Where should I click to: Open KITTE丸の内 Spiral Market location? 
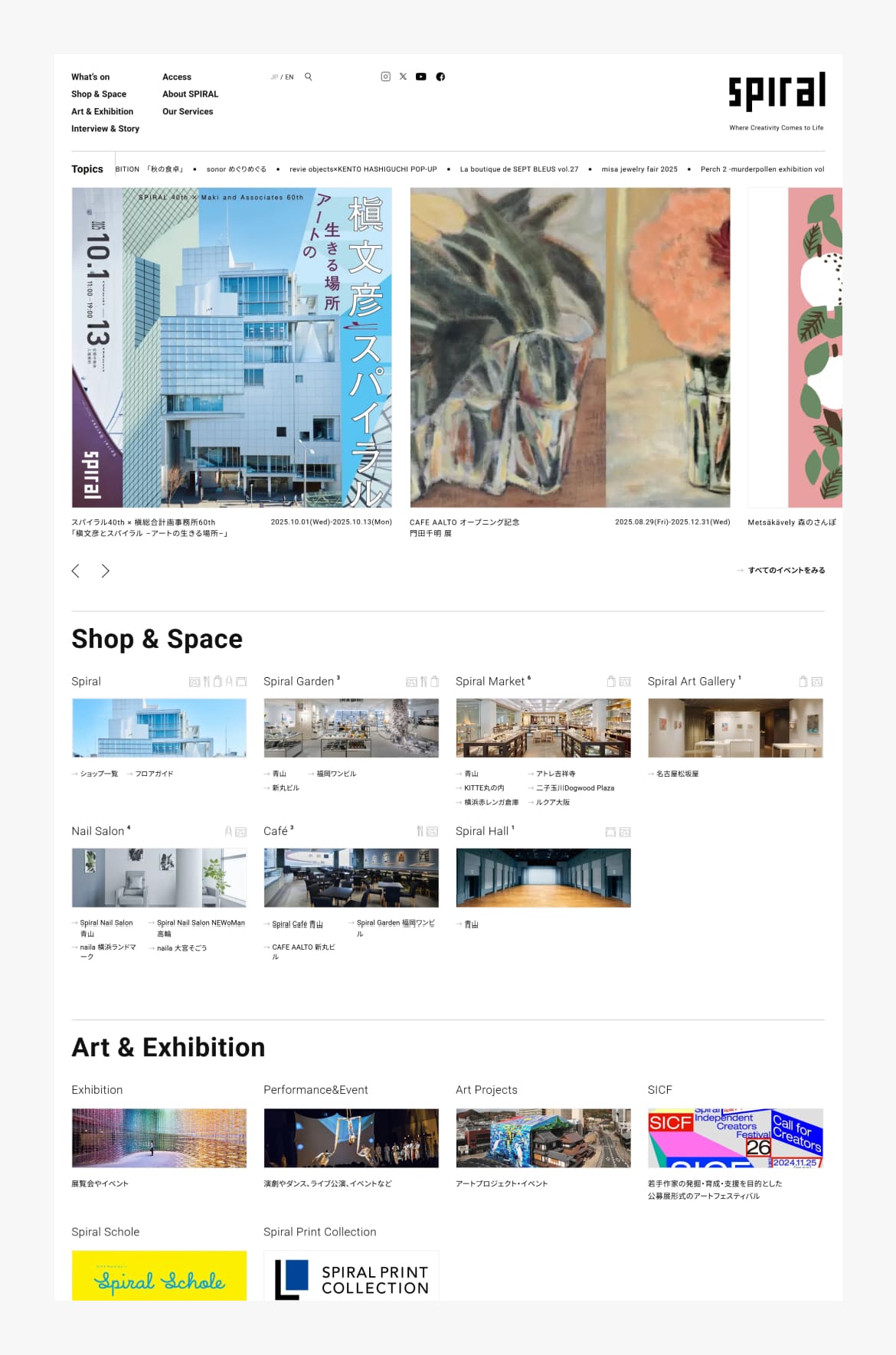(484, 788)
